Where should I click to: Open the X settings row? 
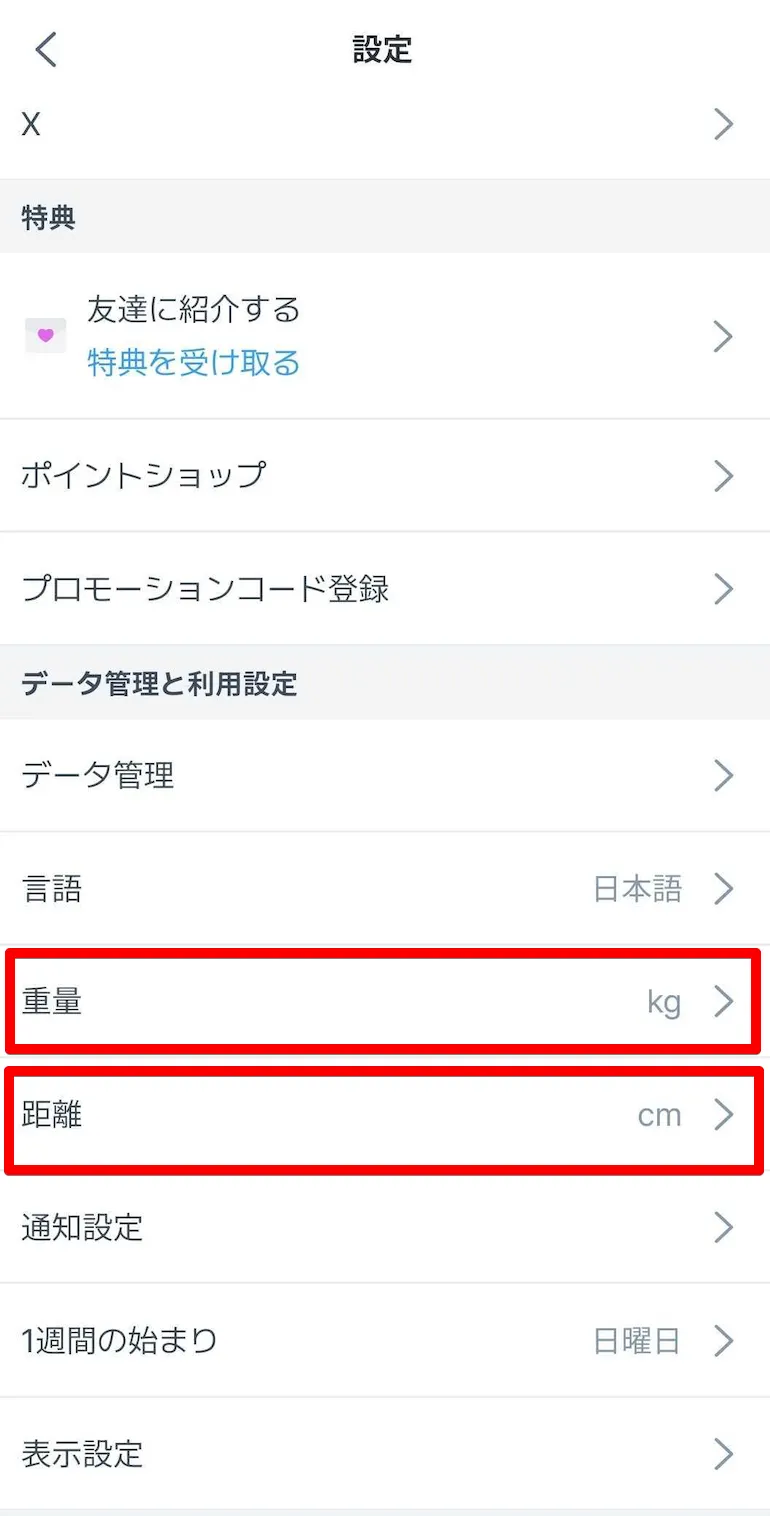click(384, 125)
